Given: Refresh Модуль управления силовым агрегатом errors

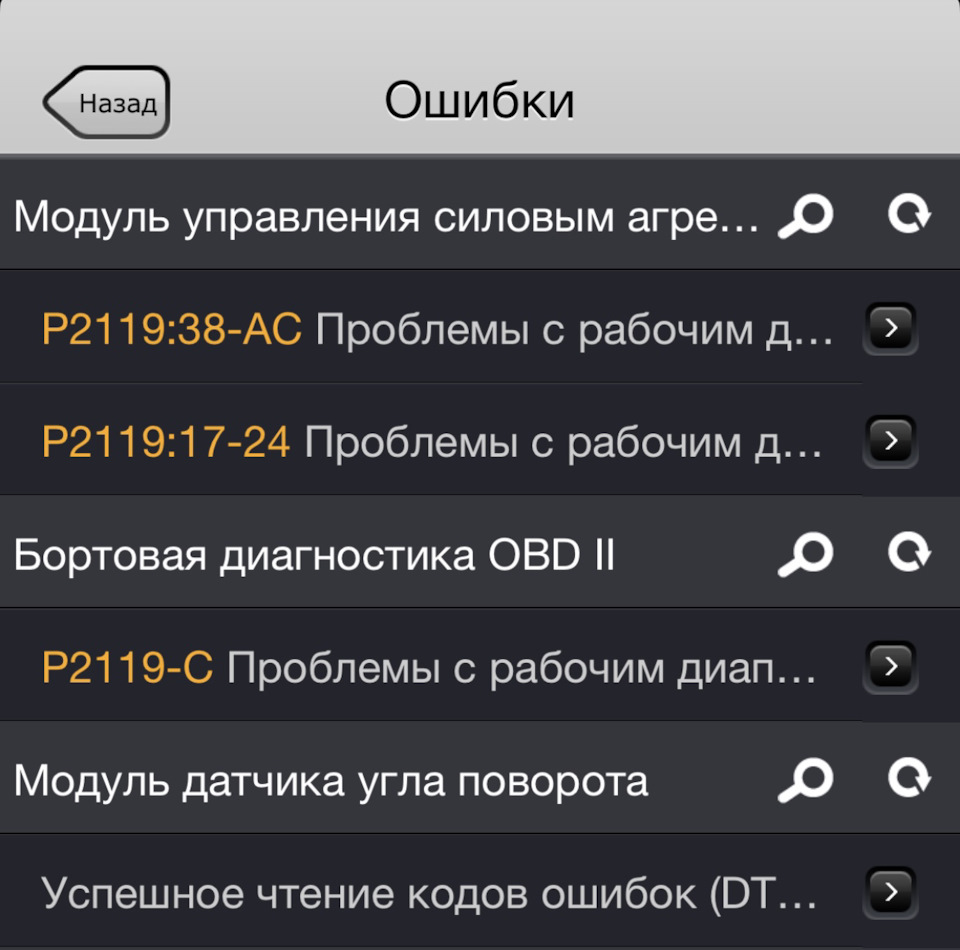Looking at the screenshot, I should point(909,214).
